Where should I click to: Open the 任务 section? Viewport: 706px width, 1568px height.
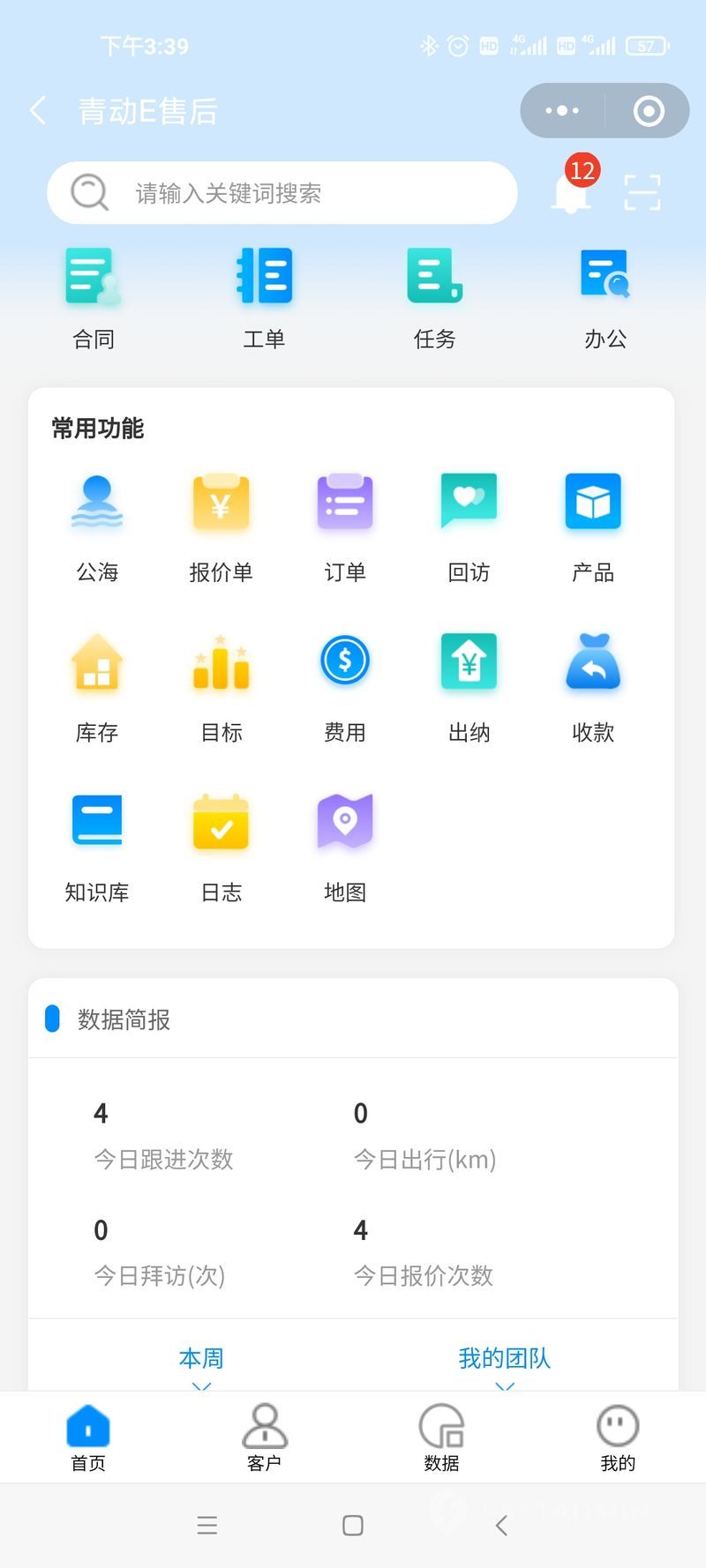coord(435,299)
